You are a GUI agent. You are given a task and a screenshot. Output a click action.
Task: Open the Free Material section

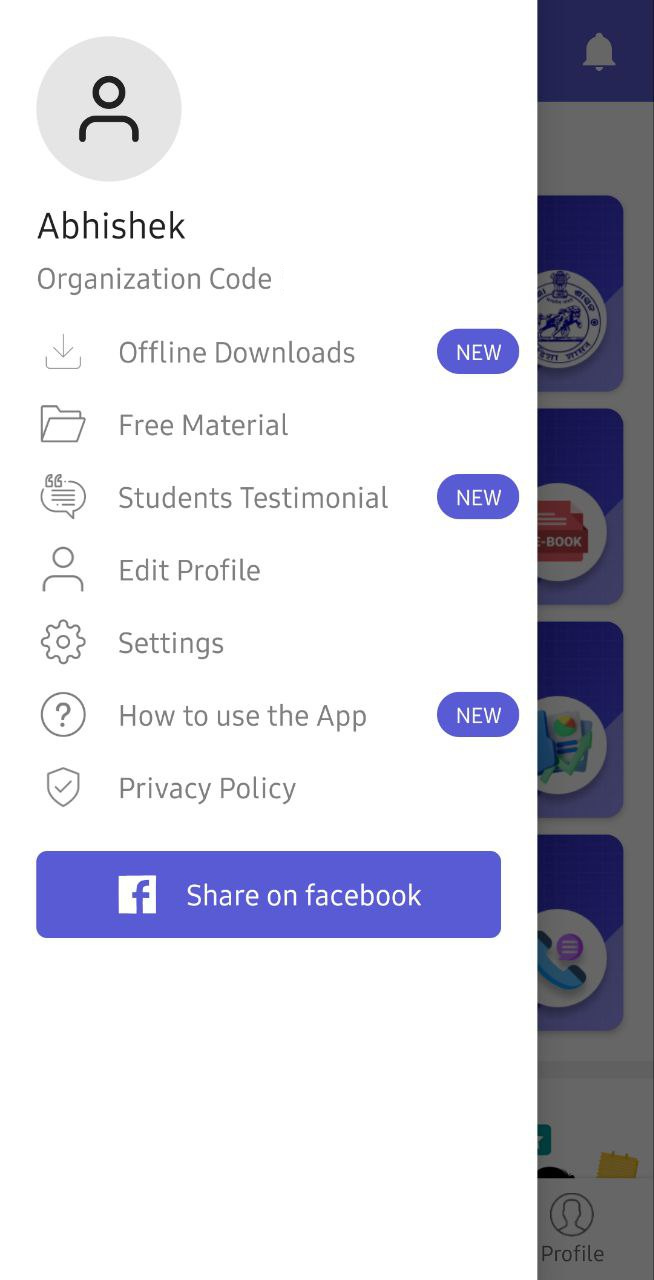point(203,425)
